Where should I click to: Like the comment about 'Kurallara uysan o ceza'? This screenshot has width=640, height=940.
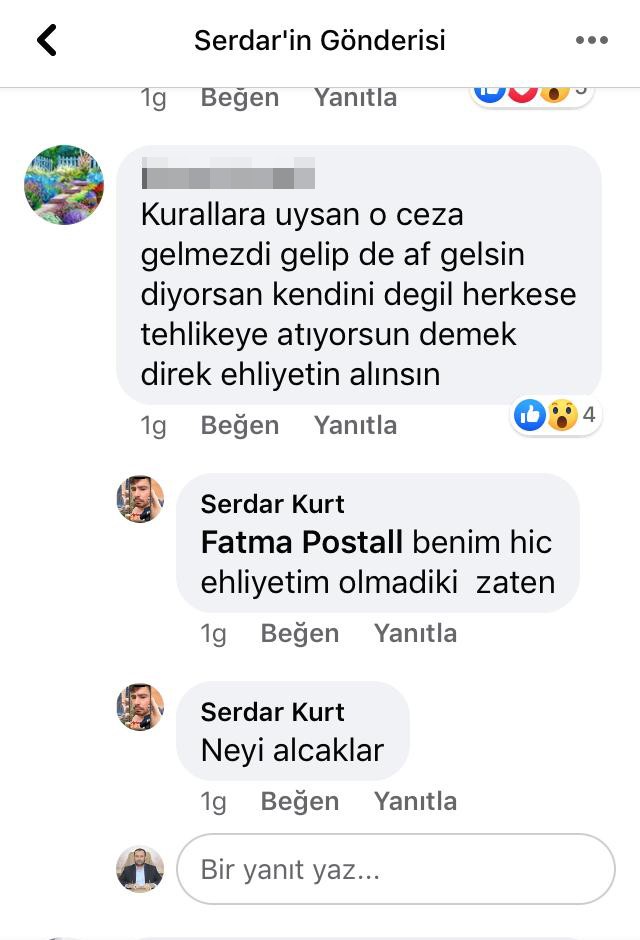click(x=240, y=425)
